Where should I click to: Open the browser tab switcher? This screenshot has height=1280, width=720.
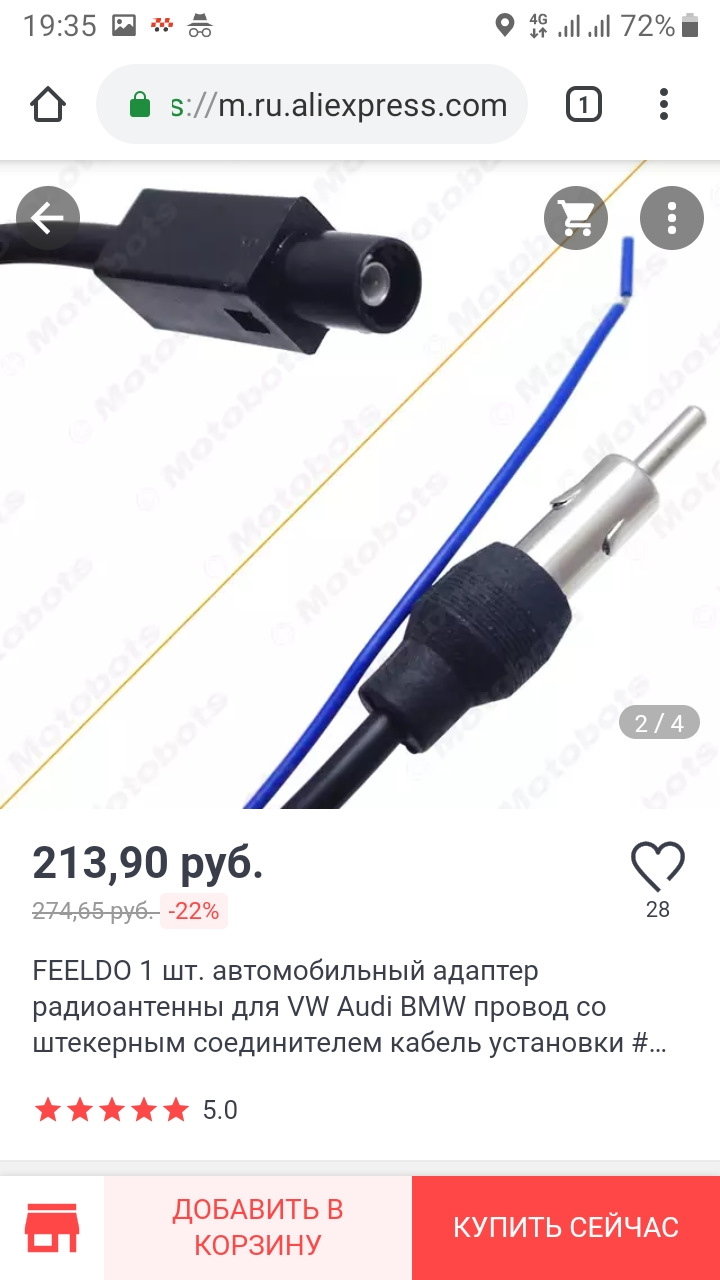[584, 105]
